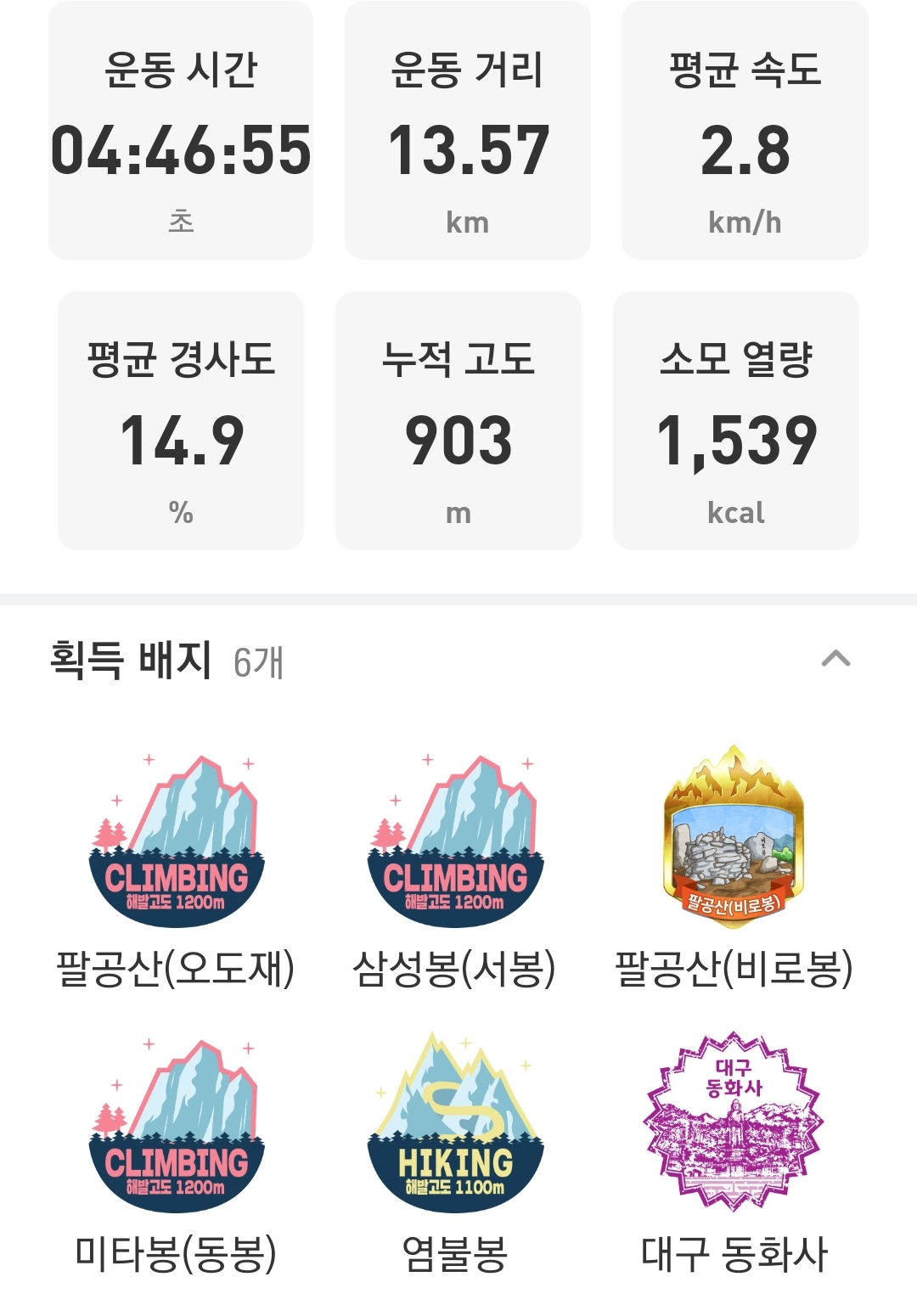Viewport: 917px width, 1316px height.
Task: Click the upward chevron beside the badge list
Action: tap(836, 658)
